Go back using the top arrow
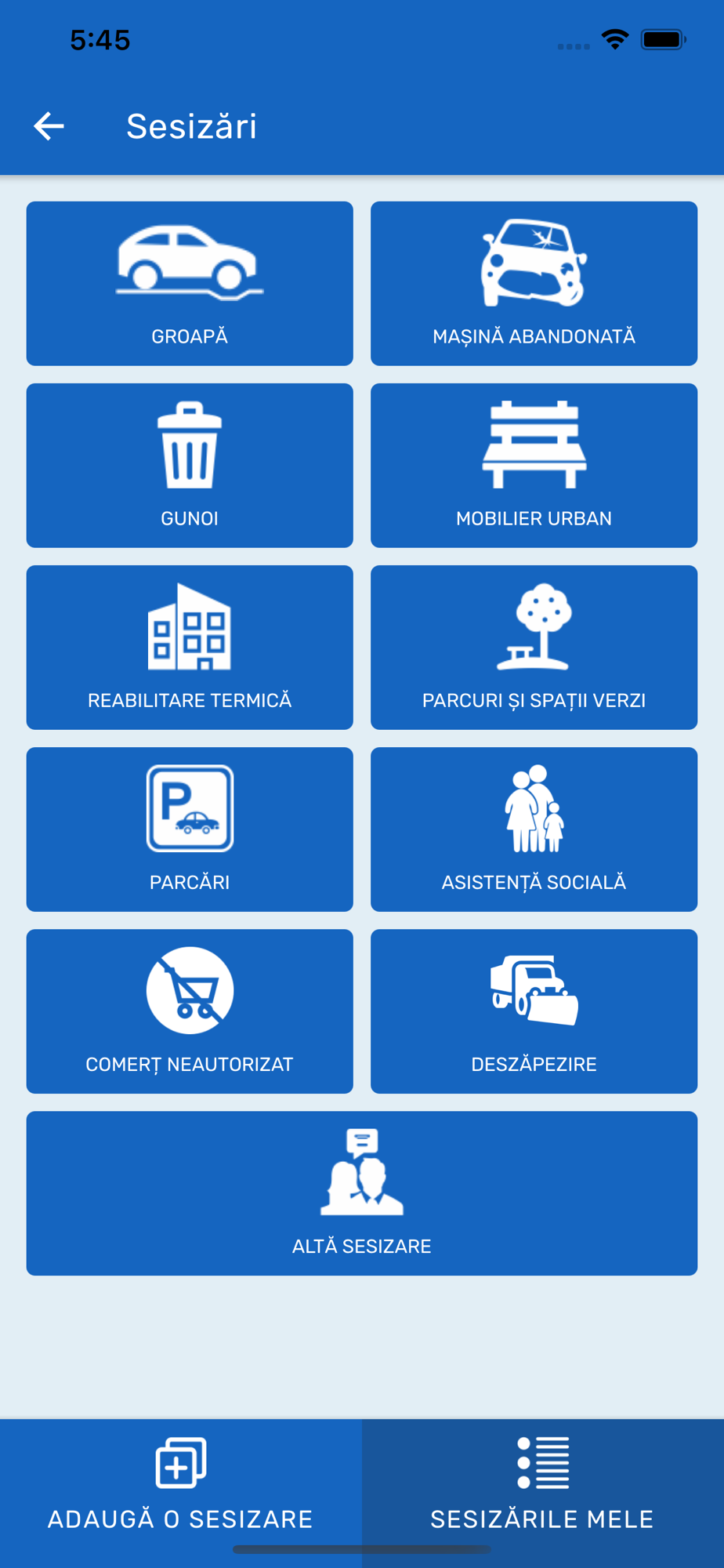The width and height of the screenshot is (724, 1568). (49, 126)
